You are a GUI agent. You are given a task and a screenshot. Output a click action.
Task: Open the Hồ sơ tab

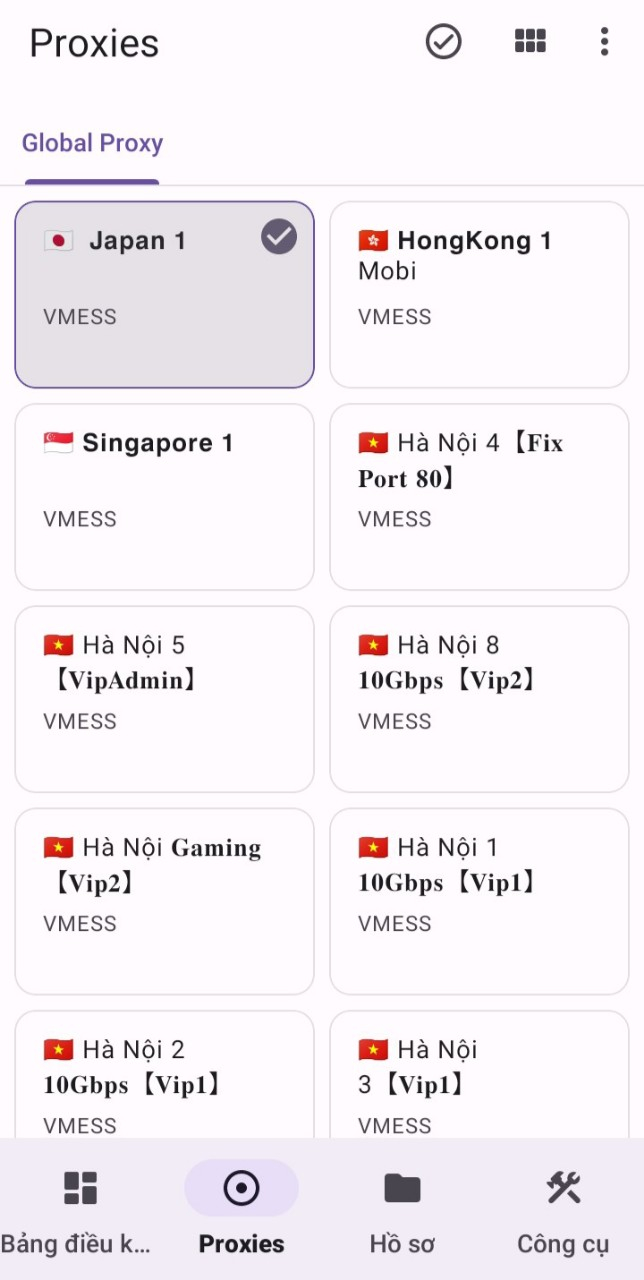point(402,1210)
